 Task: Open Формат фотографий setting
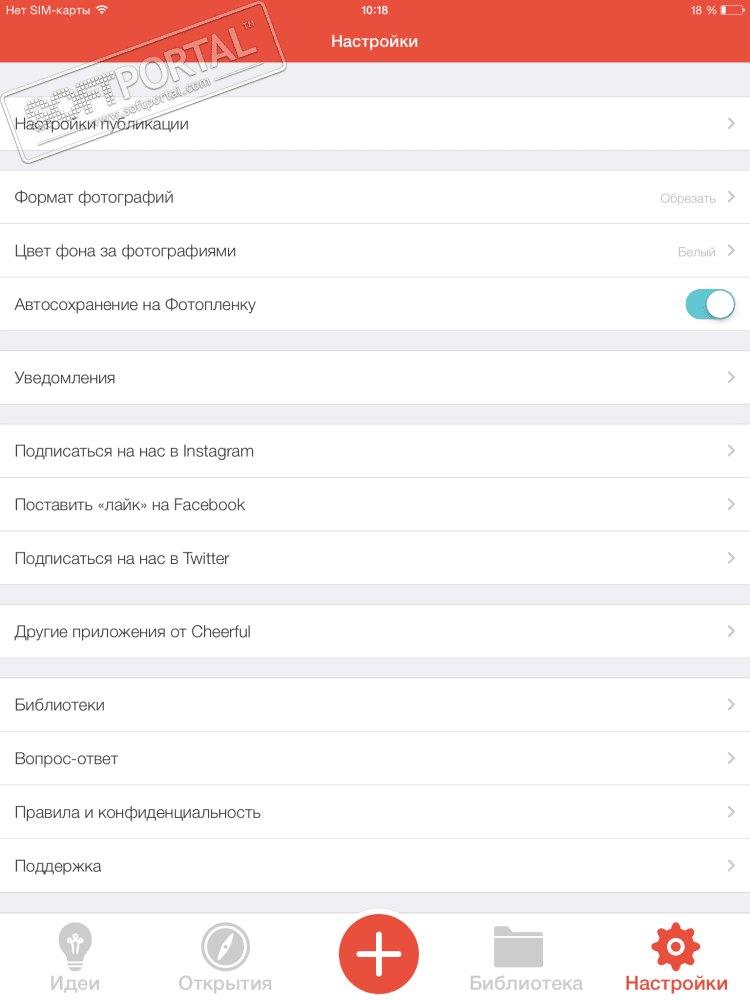[x=375, y=197]
